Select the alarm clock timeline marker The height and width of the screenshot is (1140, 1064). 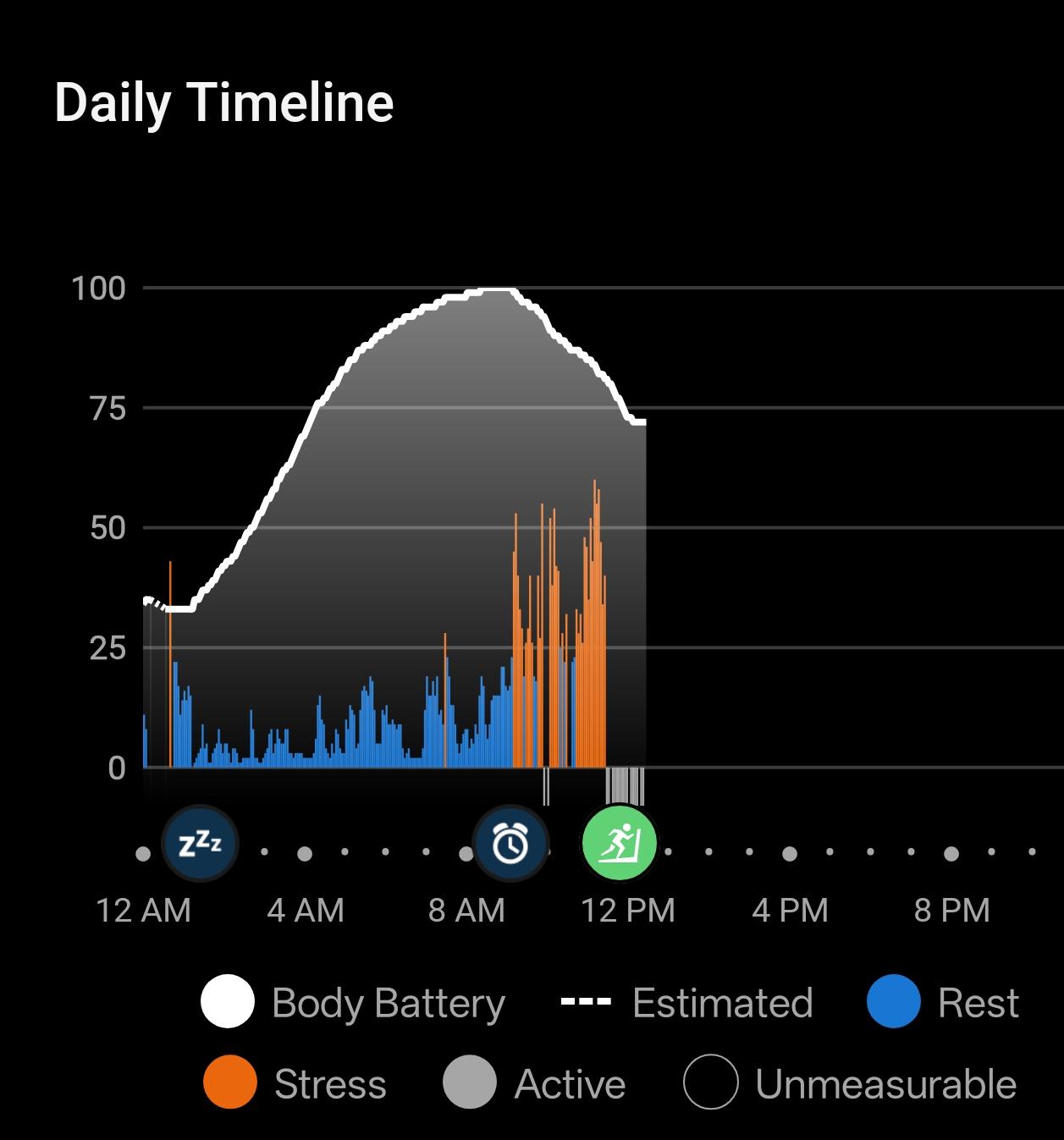click(x=510, y=844)
